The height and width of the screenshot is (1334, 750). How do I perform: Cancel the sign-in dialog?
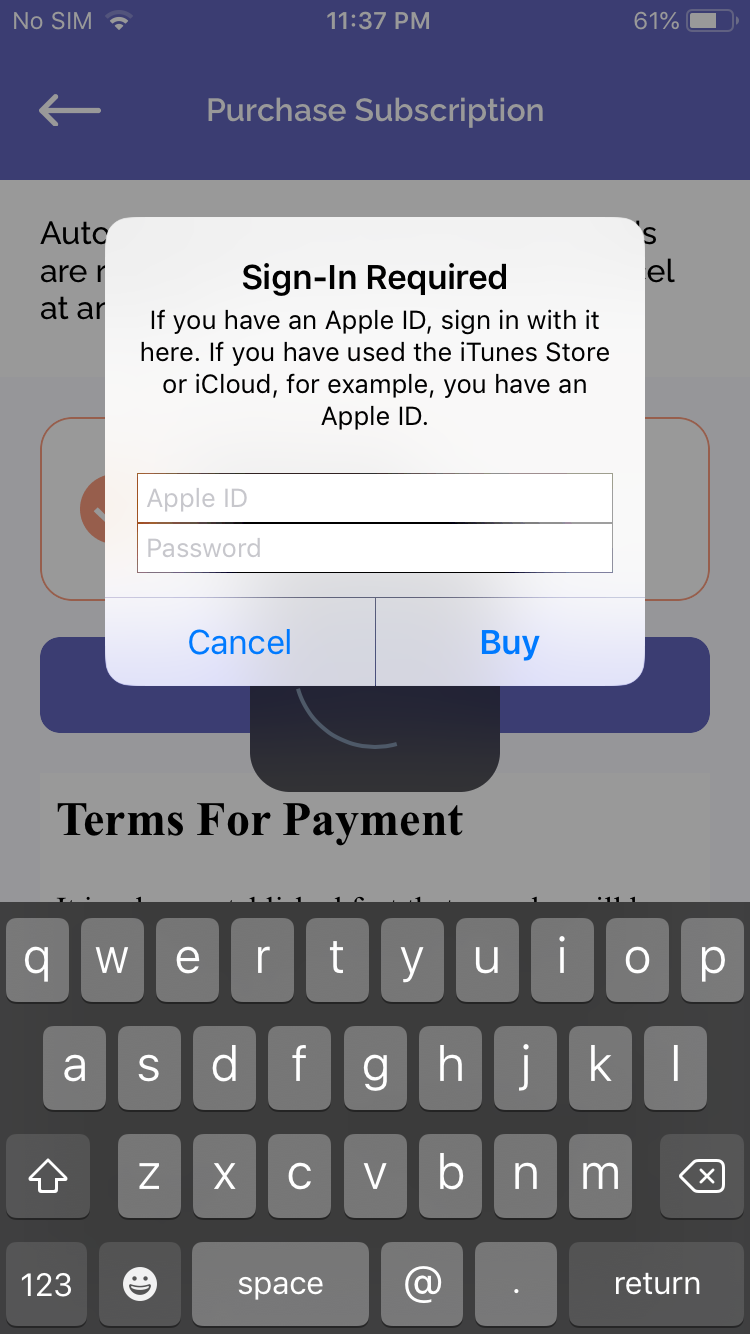240,642
